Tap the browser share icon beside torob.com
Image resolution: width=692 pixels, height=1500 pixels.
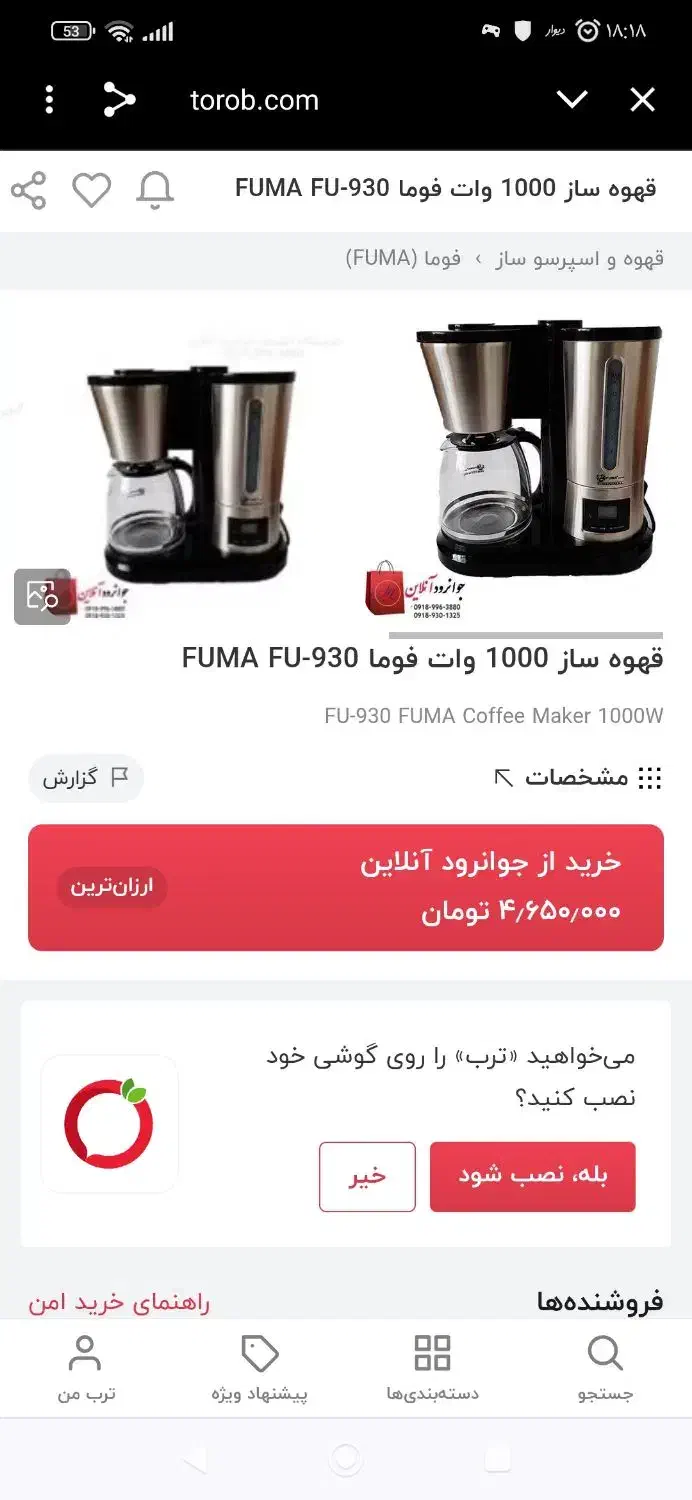point(119,99)
